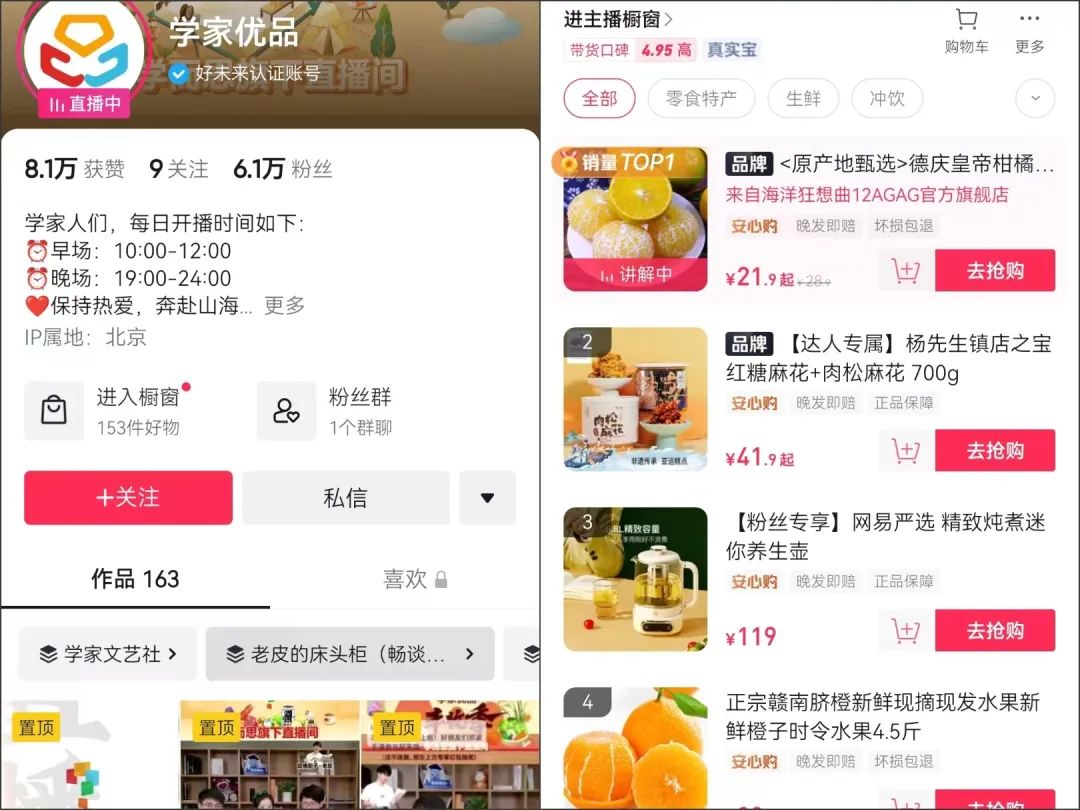Select the 冲饮 category chip
The height and width of the screenshot is (810, 1080).
pyautogui.click(x=886, y=99)
